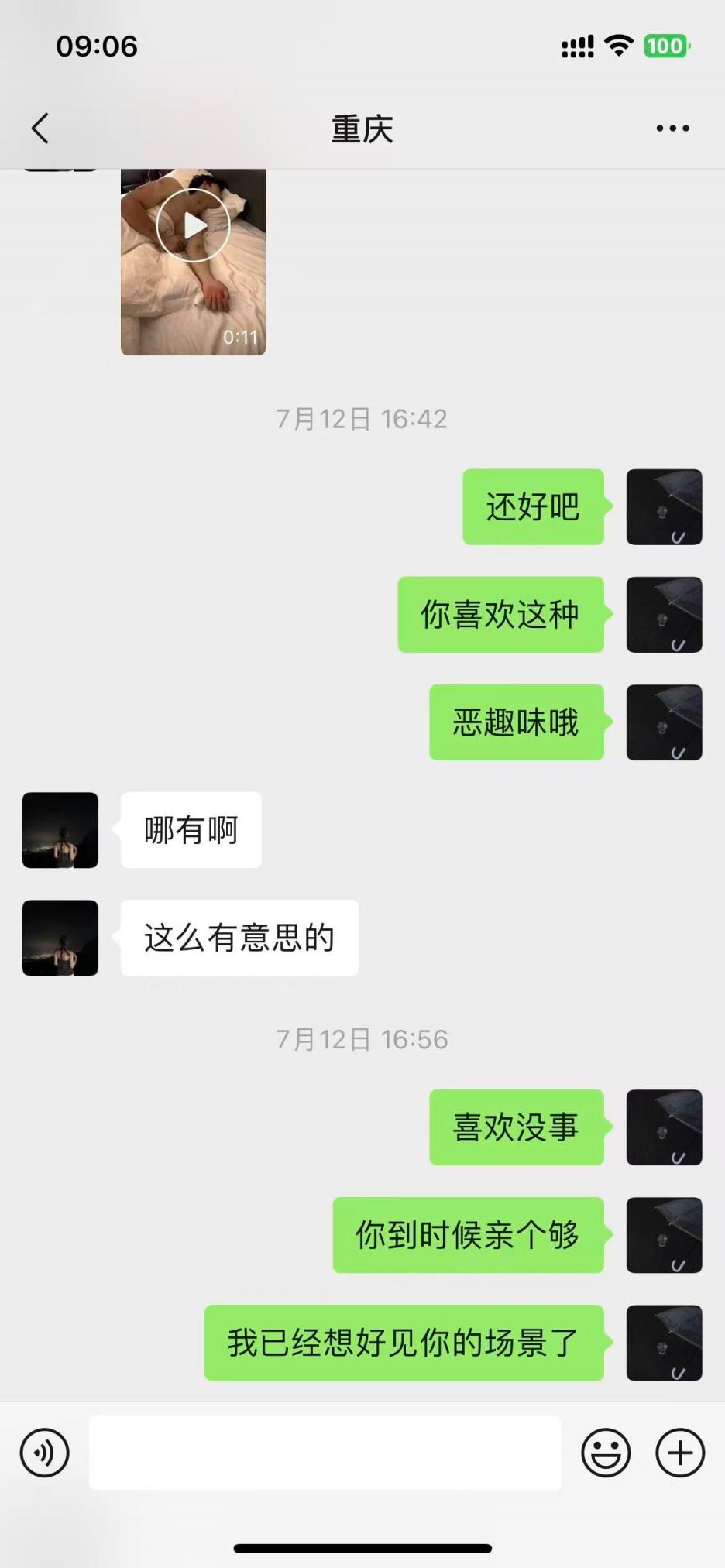
Task: Focus the message text field
Action: [x=325, y=1453]
